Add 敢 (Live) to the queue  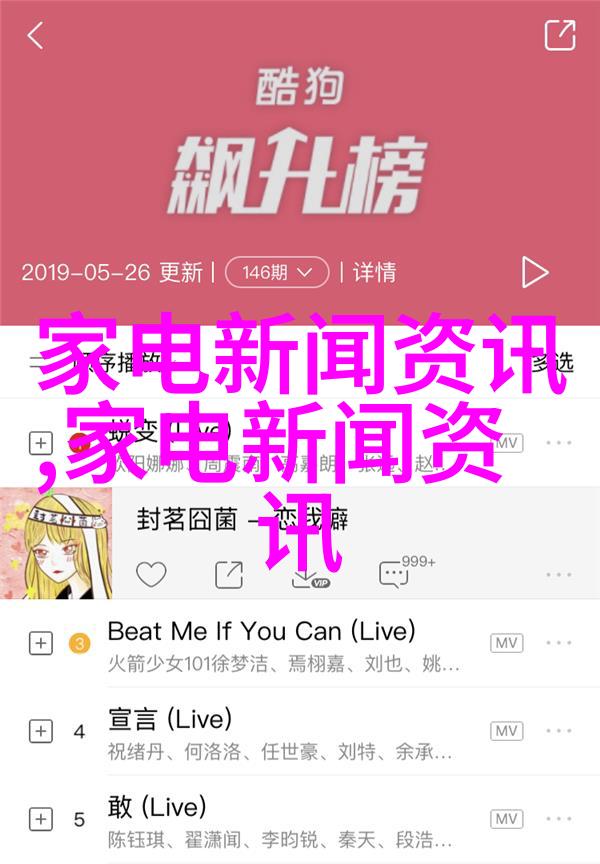[40, 818]
